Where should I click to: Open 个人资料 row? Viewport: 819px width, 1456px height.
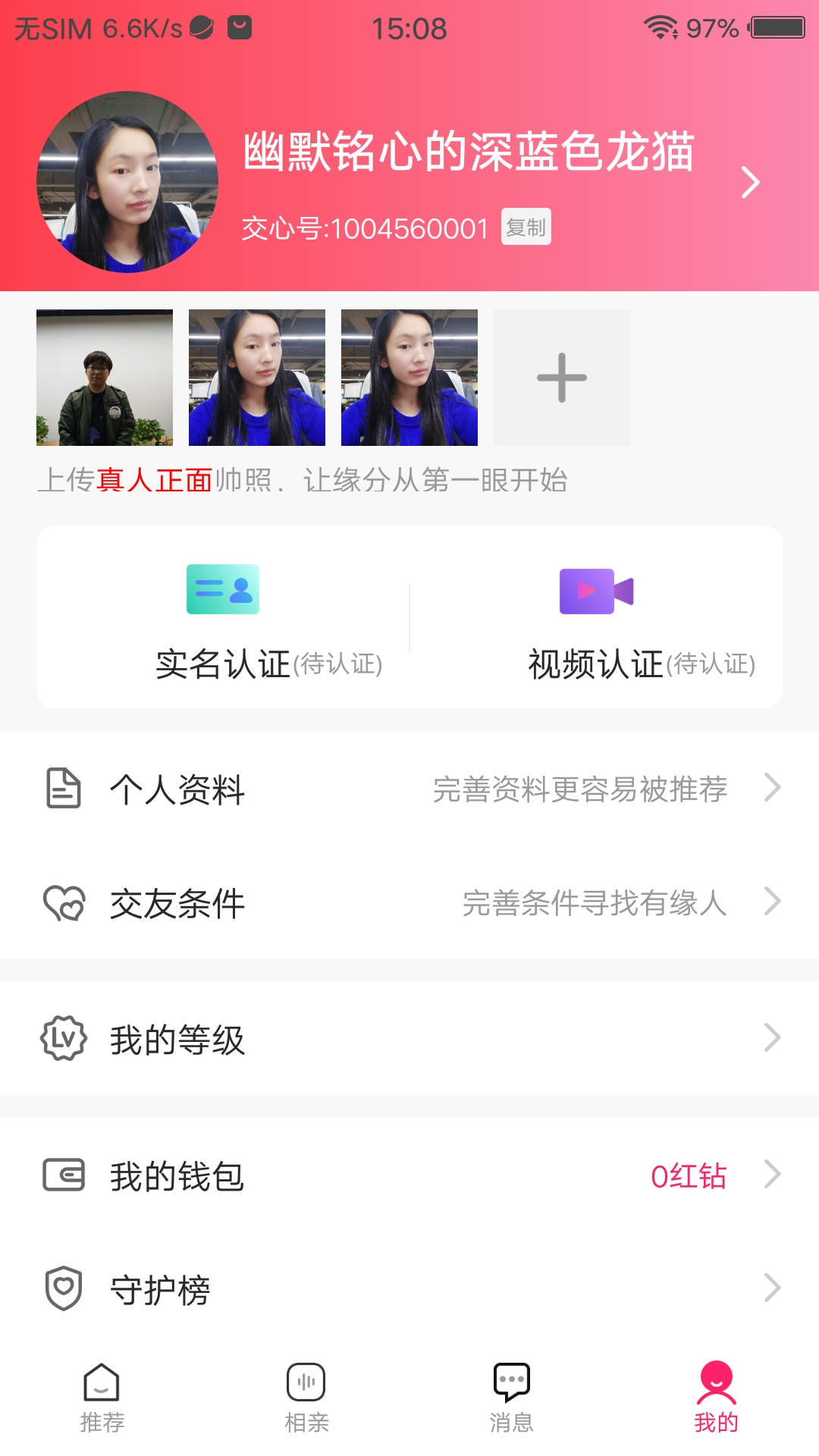[409, 789]
